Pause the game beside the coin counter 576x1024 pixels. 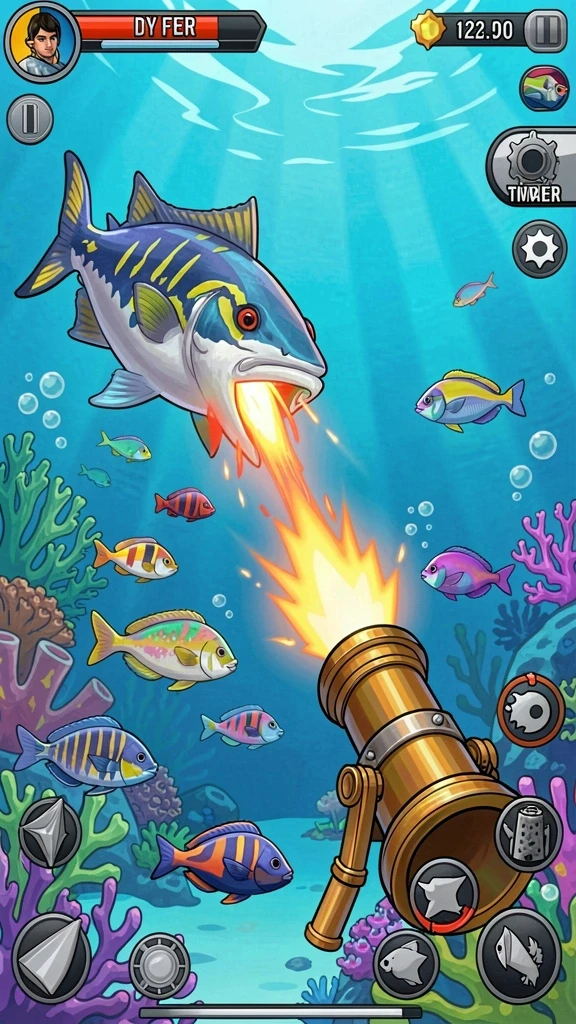coord(545,30)
